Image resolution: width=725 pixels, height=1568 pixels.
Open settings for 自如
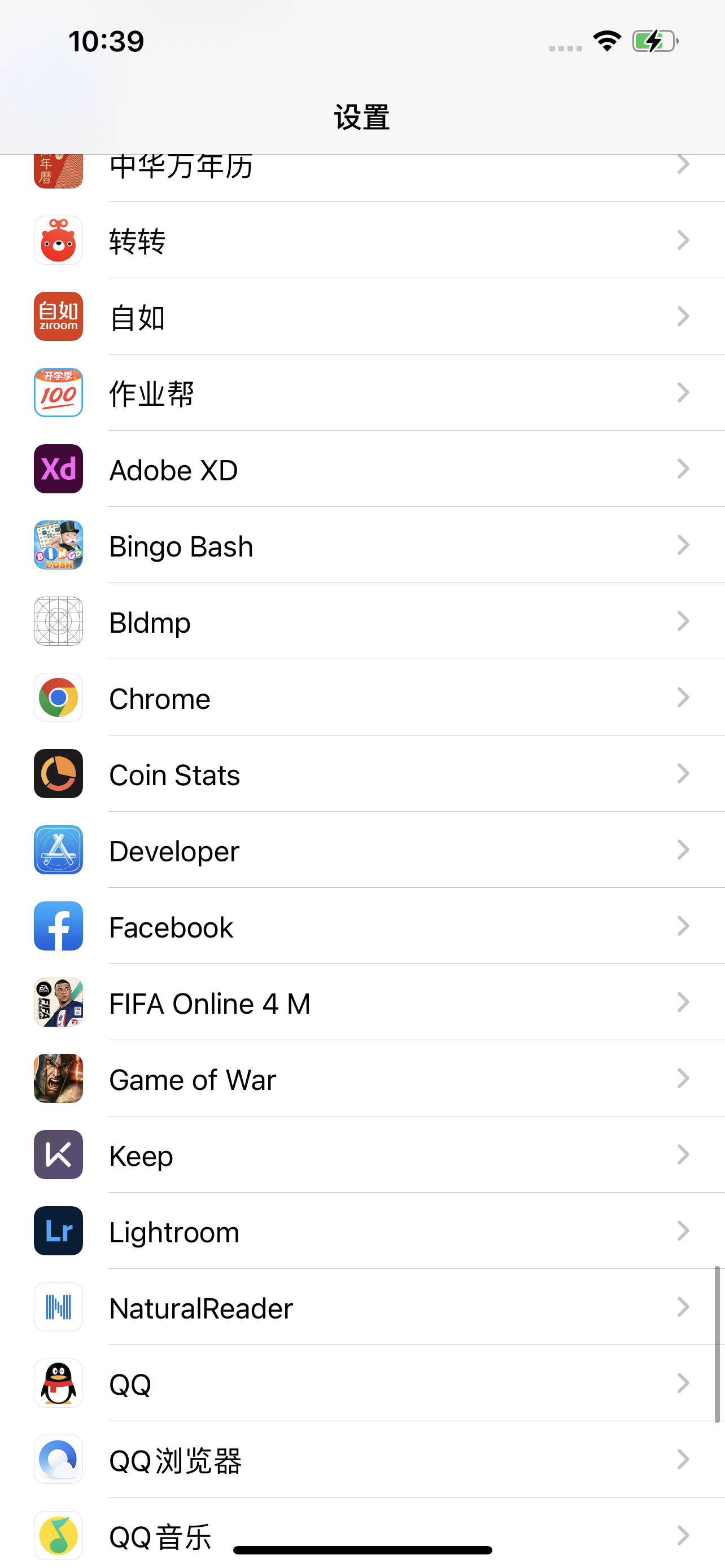tap(362, 317)
